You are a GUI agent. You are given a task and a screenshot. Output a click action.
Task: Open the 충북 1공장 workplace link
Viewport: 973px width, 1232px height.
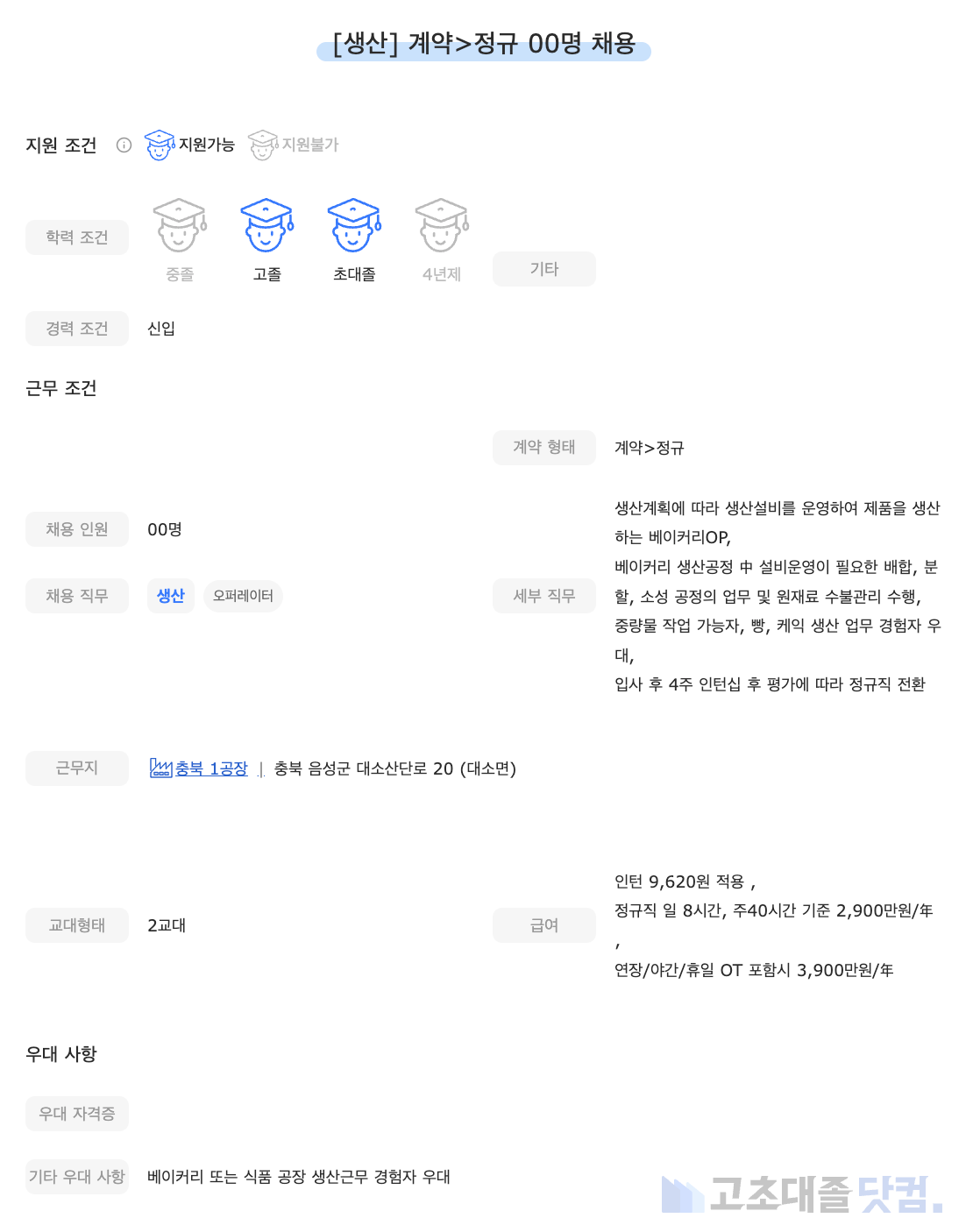coord(210,768)
